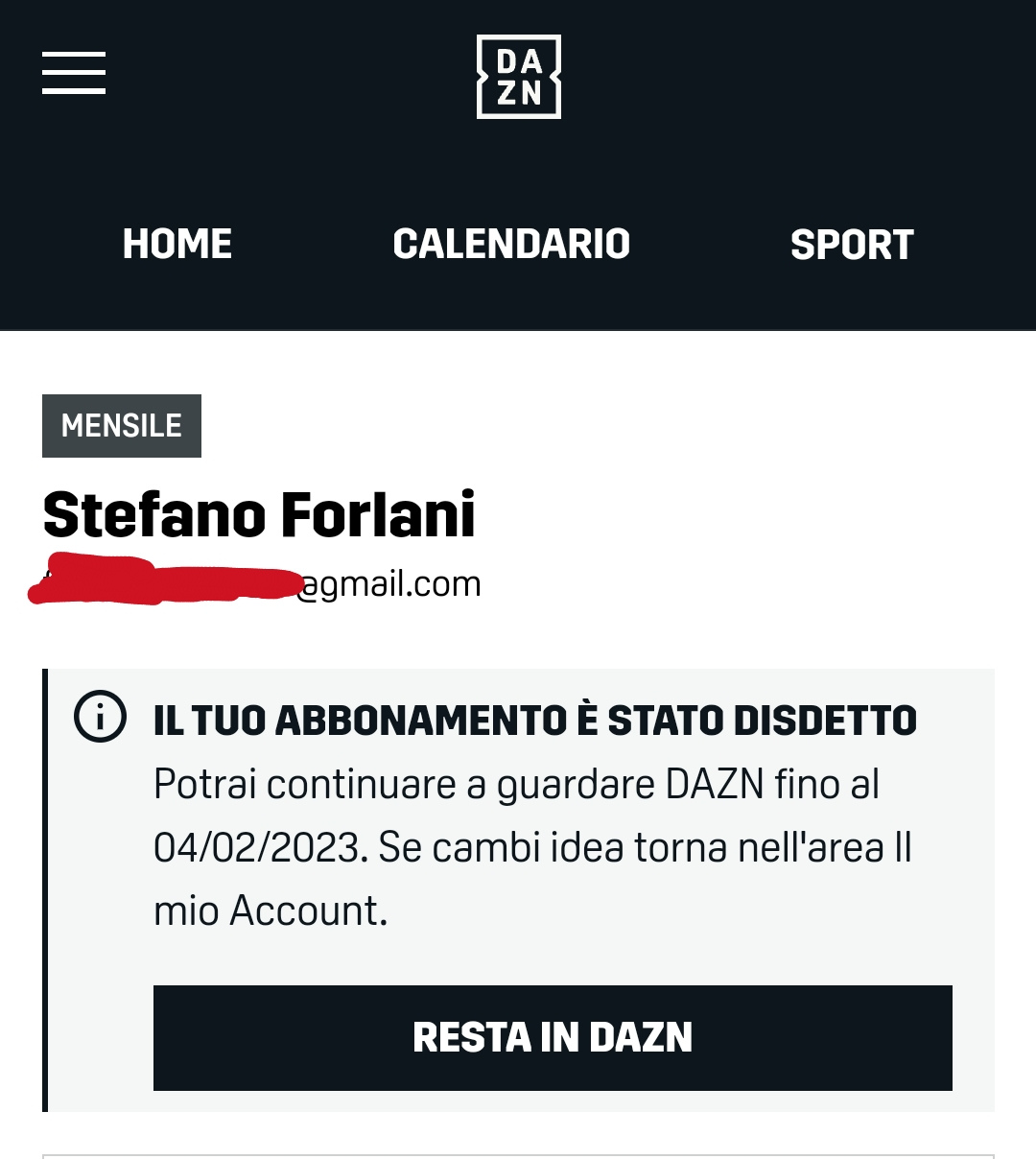The width and height of the screenshot is (1036, 1159).
Task: Go to the HOME section
Action: click(x=177, y=244)
